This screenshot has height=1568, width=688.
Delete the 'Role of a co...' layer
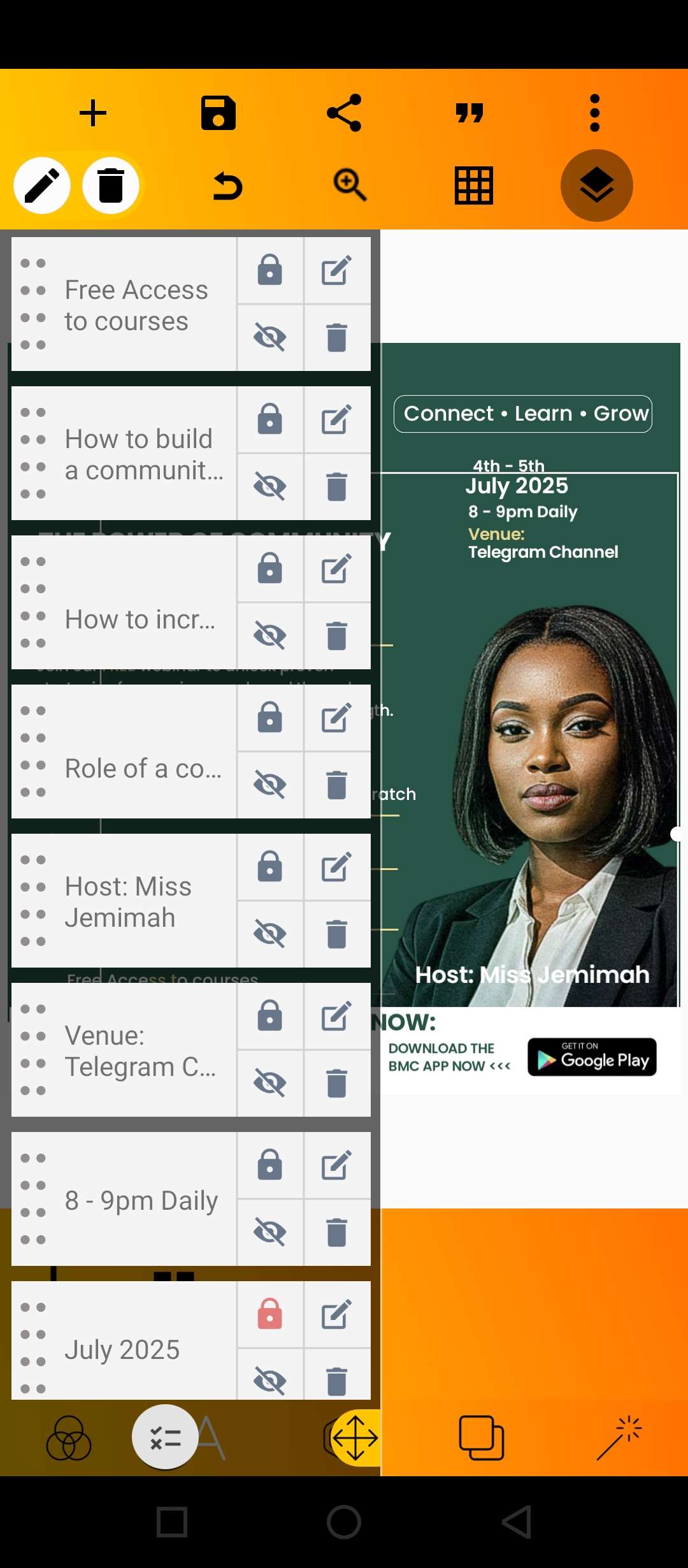point(336,785)
